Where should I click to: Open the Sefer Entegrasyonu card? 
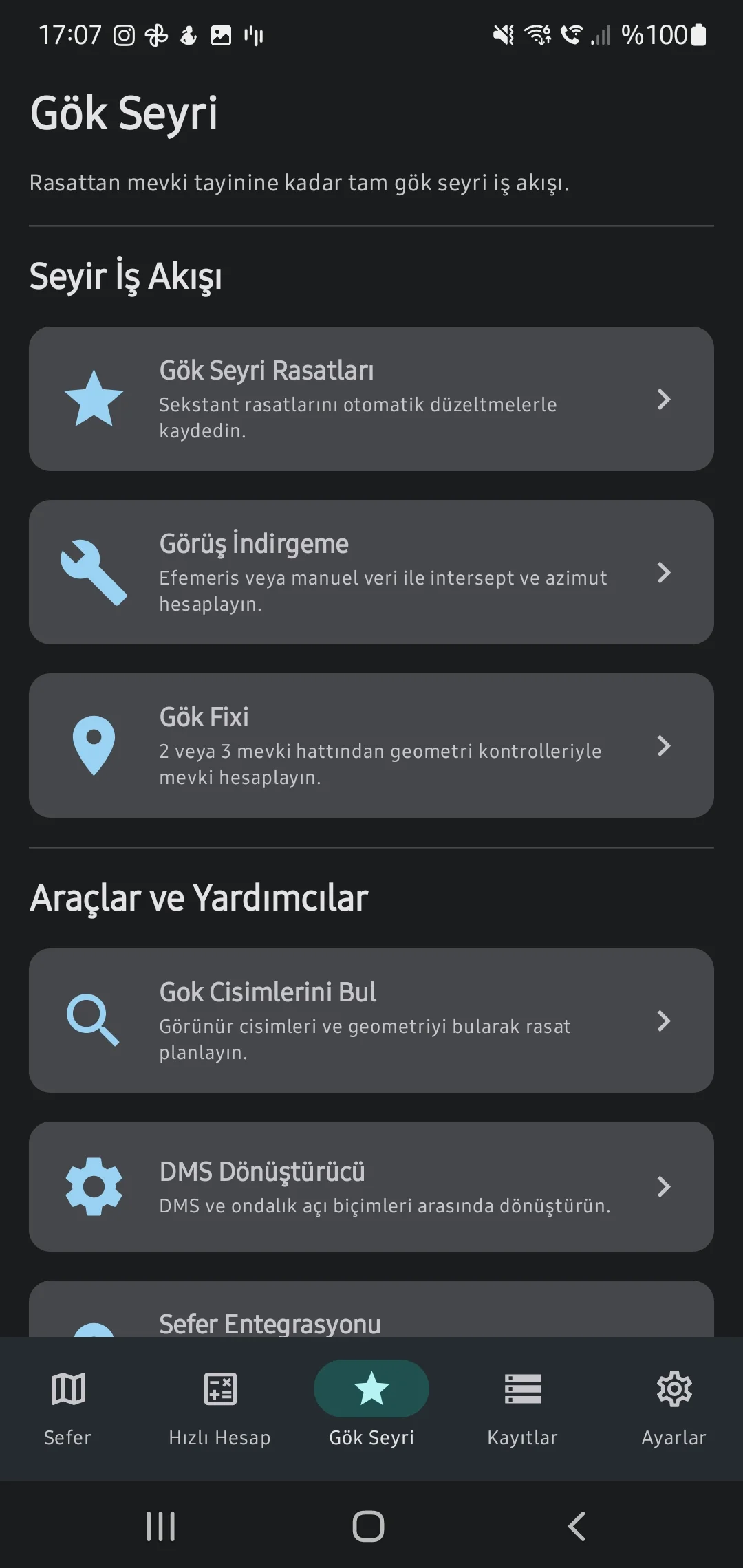click(371, 1322)
